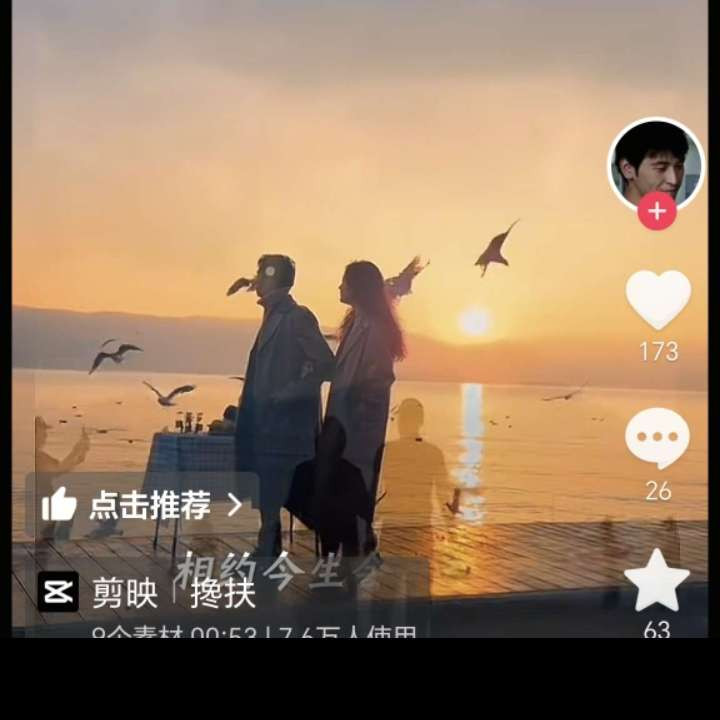Open the comments section
The height and width of the screenshot is (720, 720).
pos(657,438)
